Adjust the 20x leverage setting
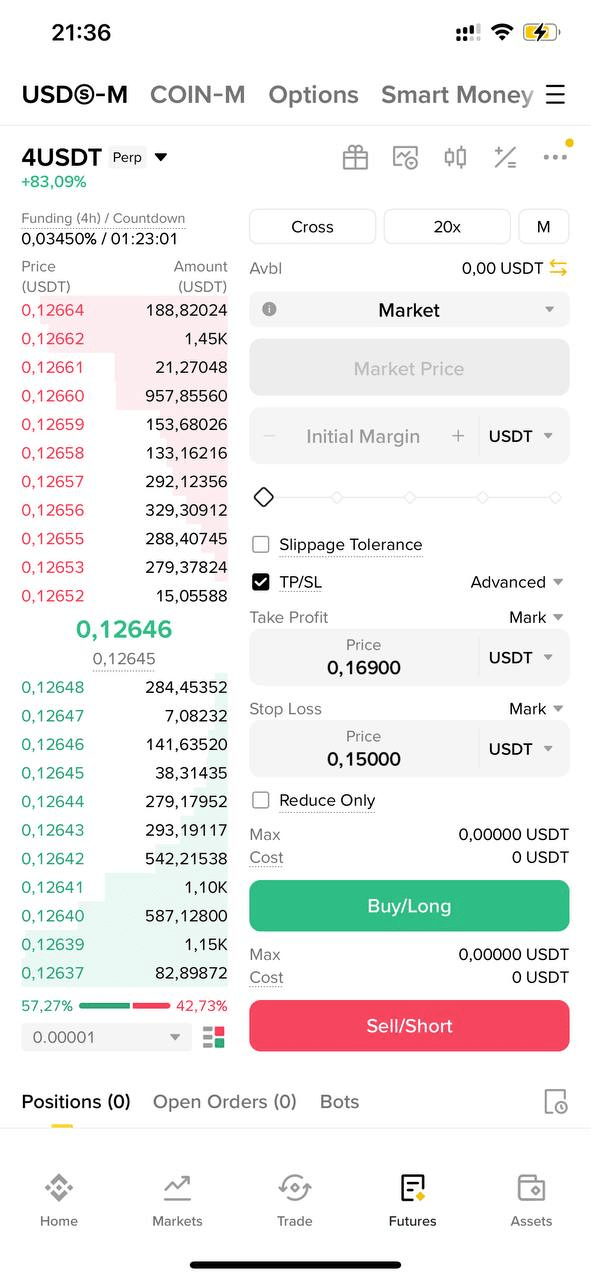 pos(447,227)
